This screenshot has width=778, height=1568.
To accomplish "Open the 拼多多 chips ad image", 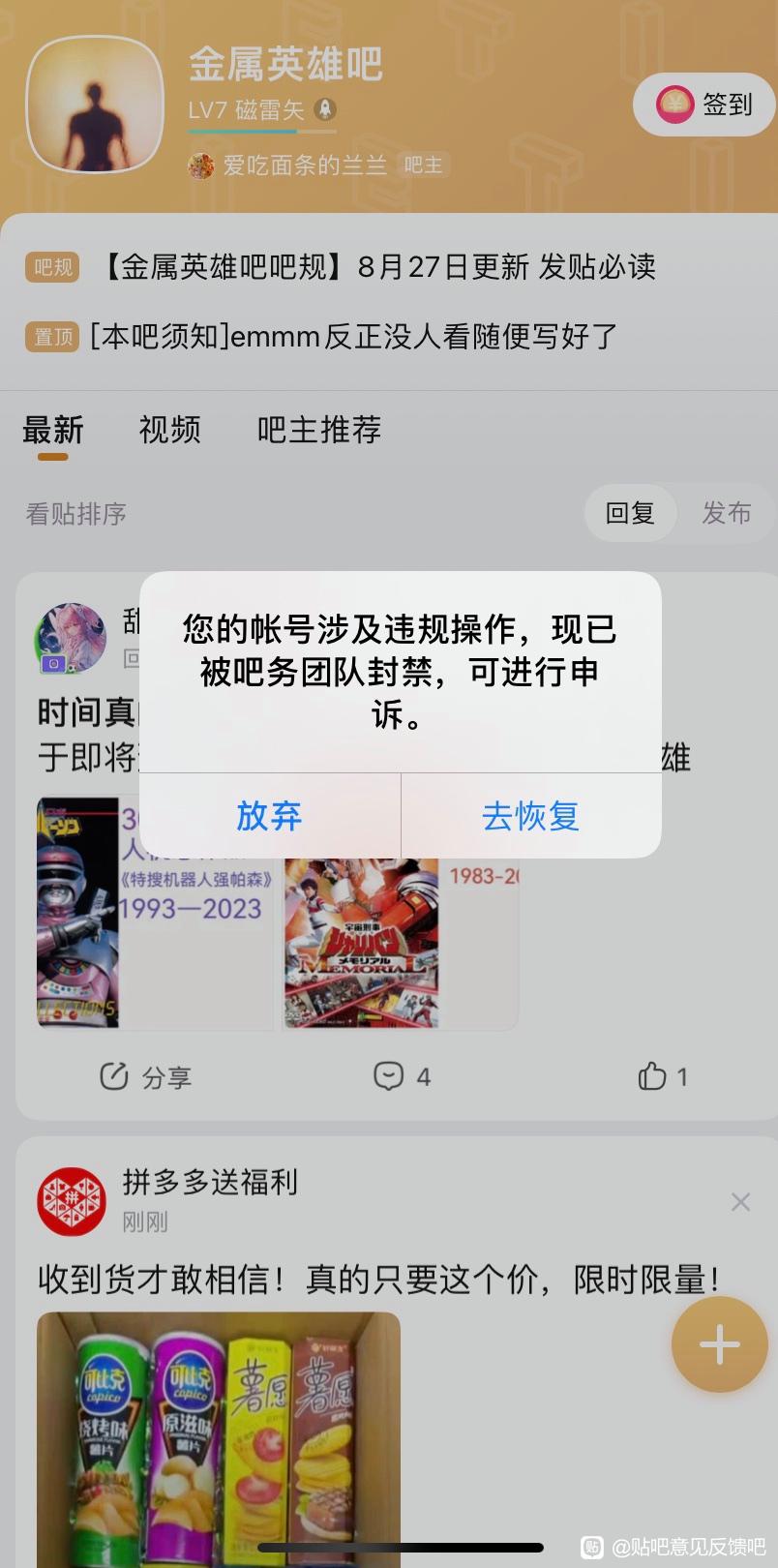I will [219, 1432].
